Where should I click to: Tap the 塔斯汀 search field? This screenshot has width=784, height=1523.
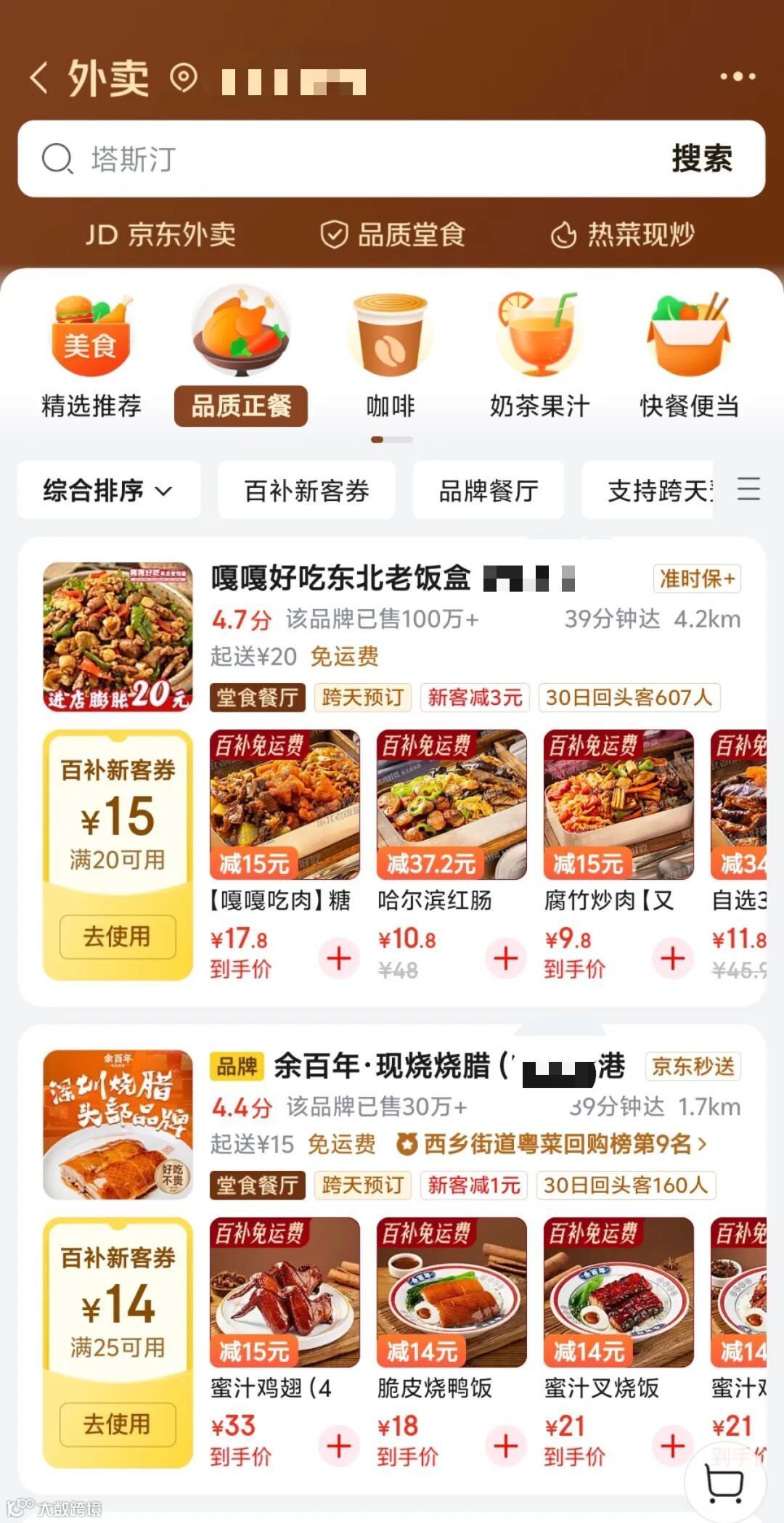[348, 159]
